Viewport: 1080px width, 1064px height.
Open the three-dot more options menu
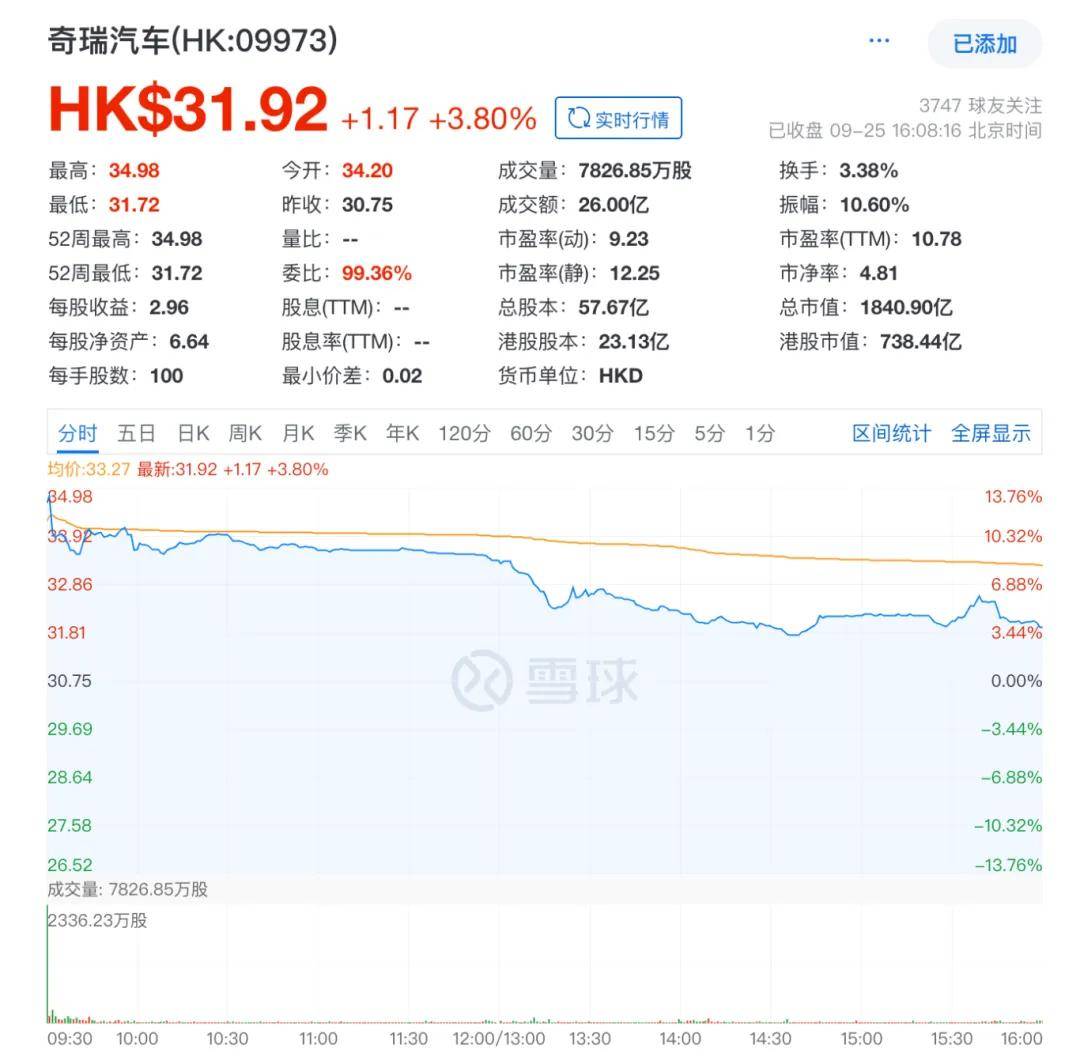coord(879,41)
